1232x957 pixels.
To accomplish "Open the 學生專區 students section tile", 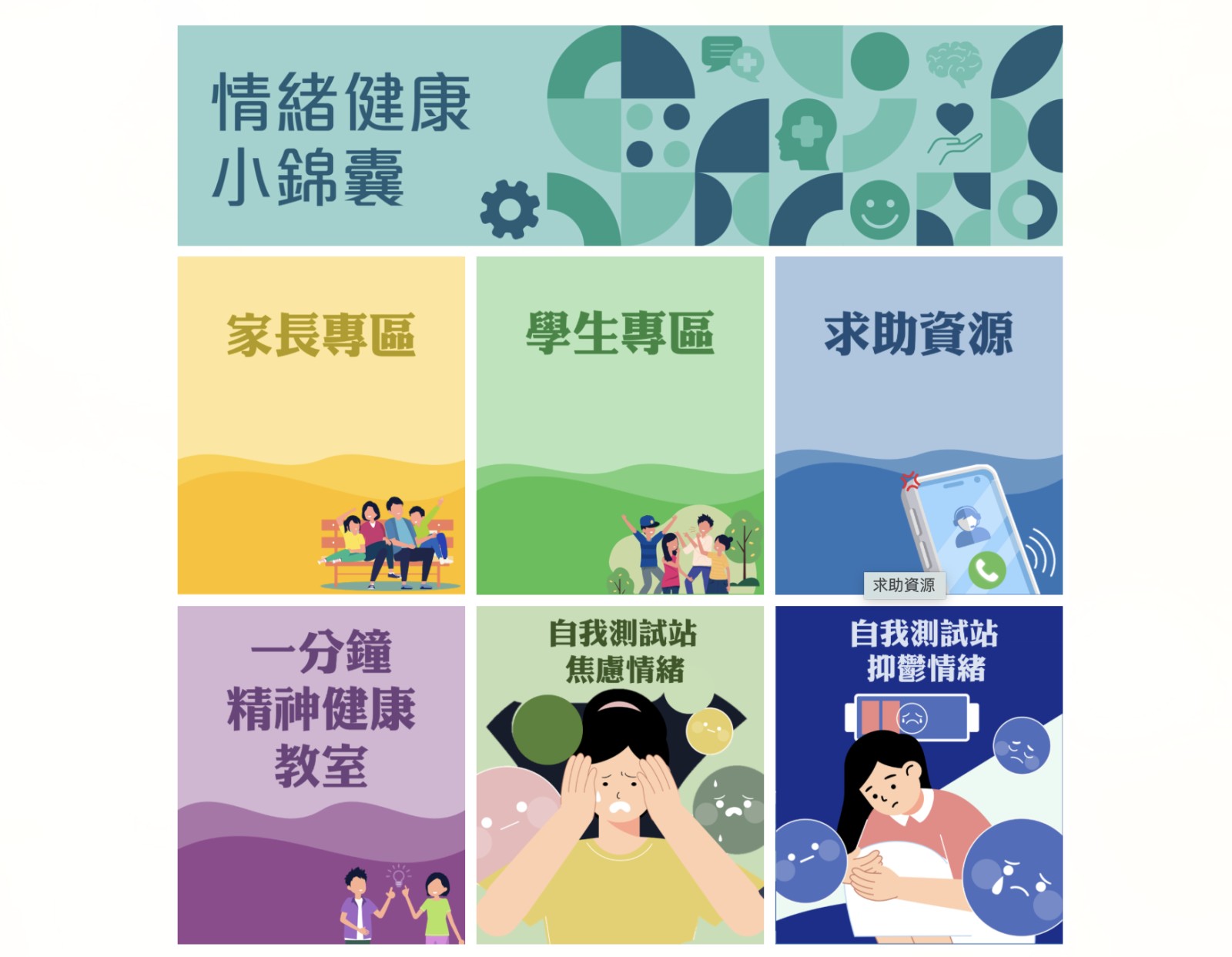I will pos(620,425).
